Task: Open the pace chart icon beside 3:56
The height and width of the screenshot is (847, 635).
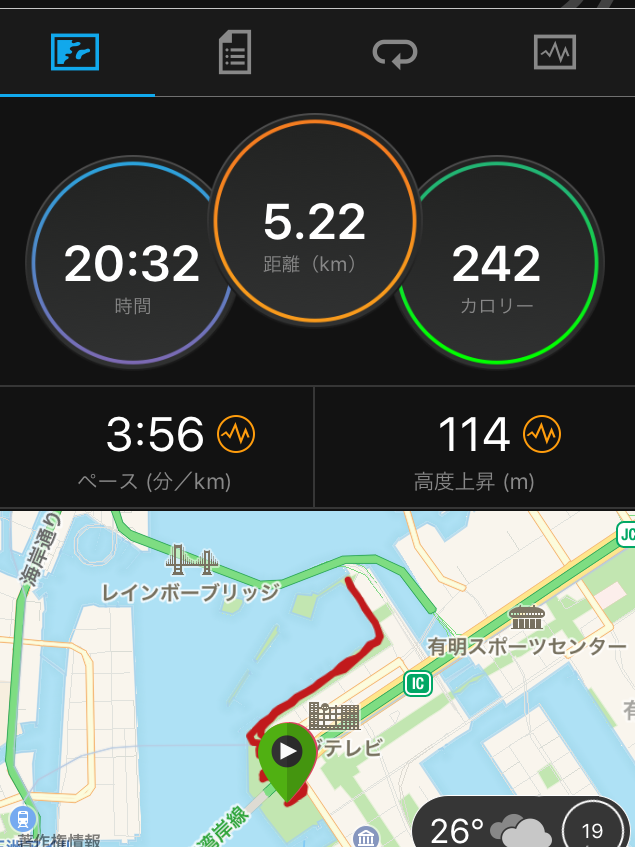Action: (236, 434)
